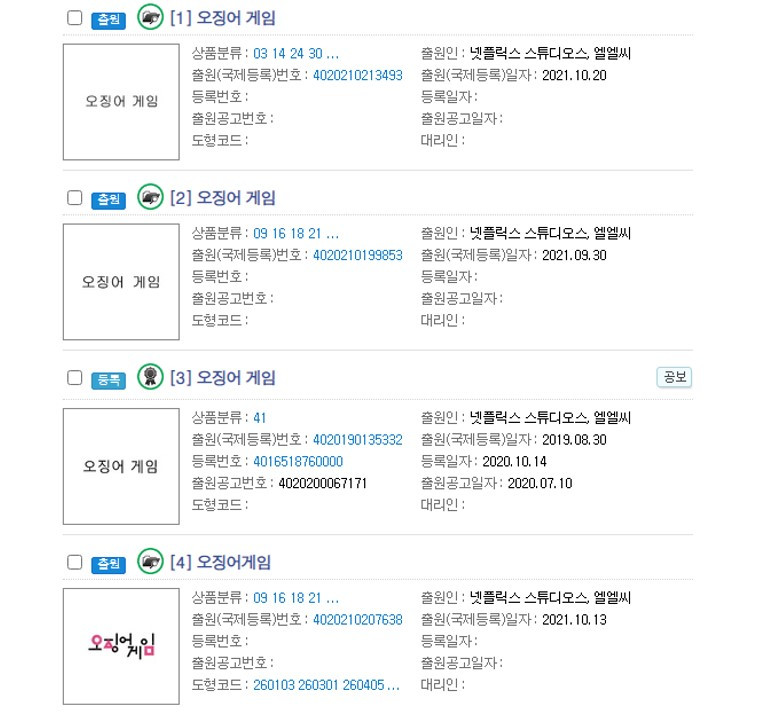757x714 pixels.
Task: Open application number 4020210199853
Action: point(358,255)
